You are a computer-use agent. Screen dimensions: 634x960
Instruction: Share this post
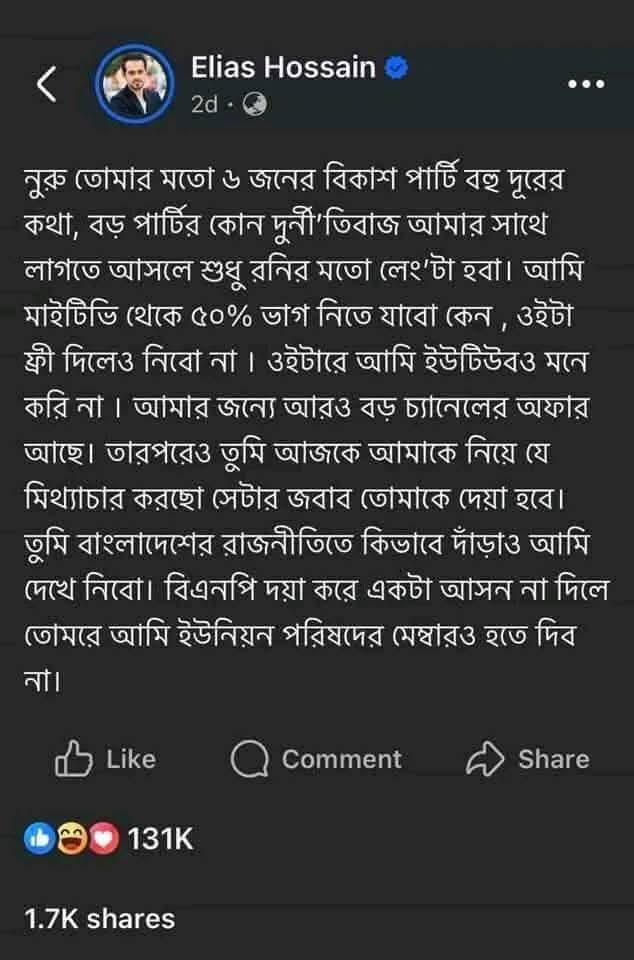(x=528, y=759)
